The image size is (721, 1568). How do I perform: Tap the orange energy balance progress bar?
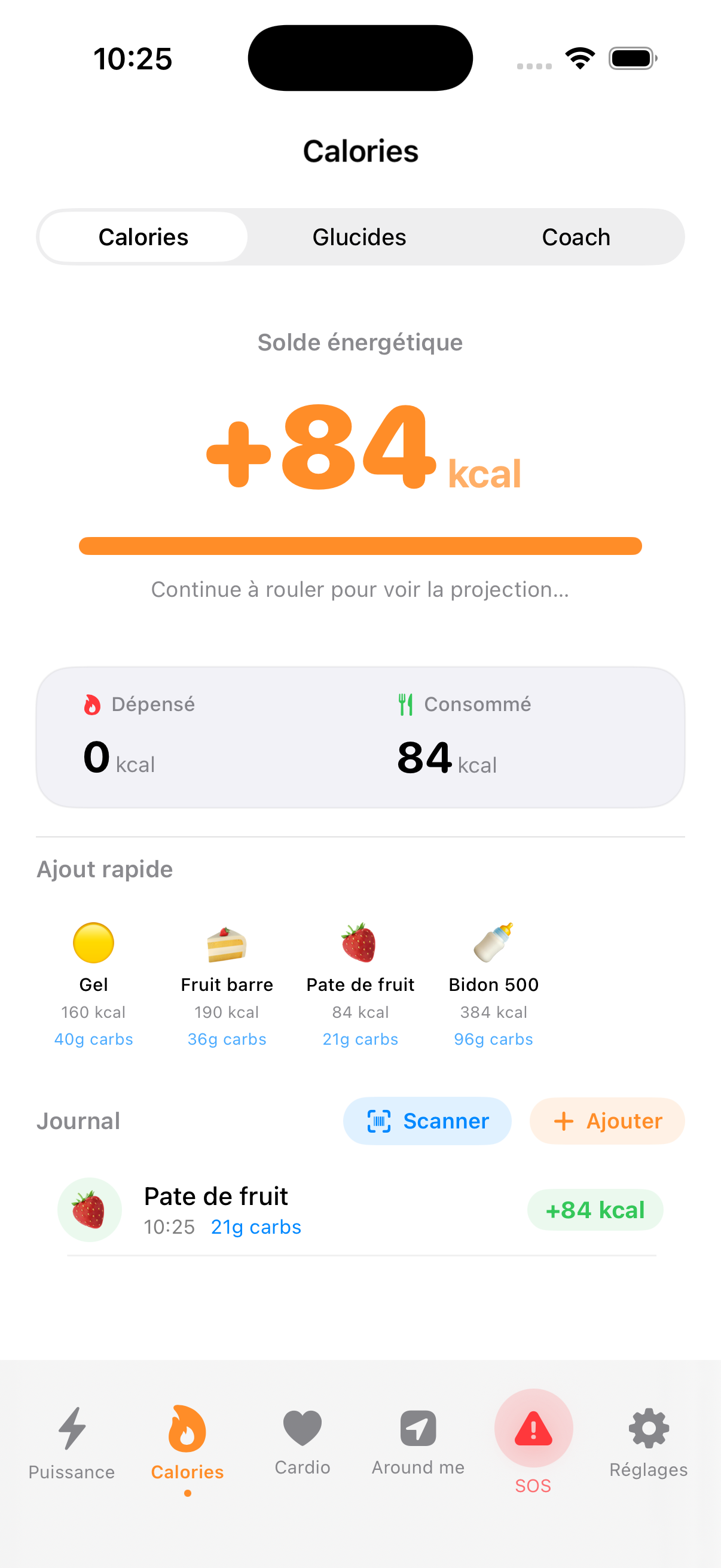click(360, 547)
